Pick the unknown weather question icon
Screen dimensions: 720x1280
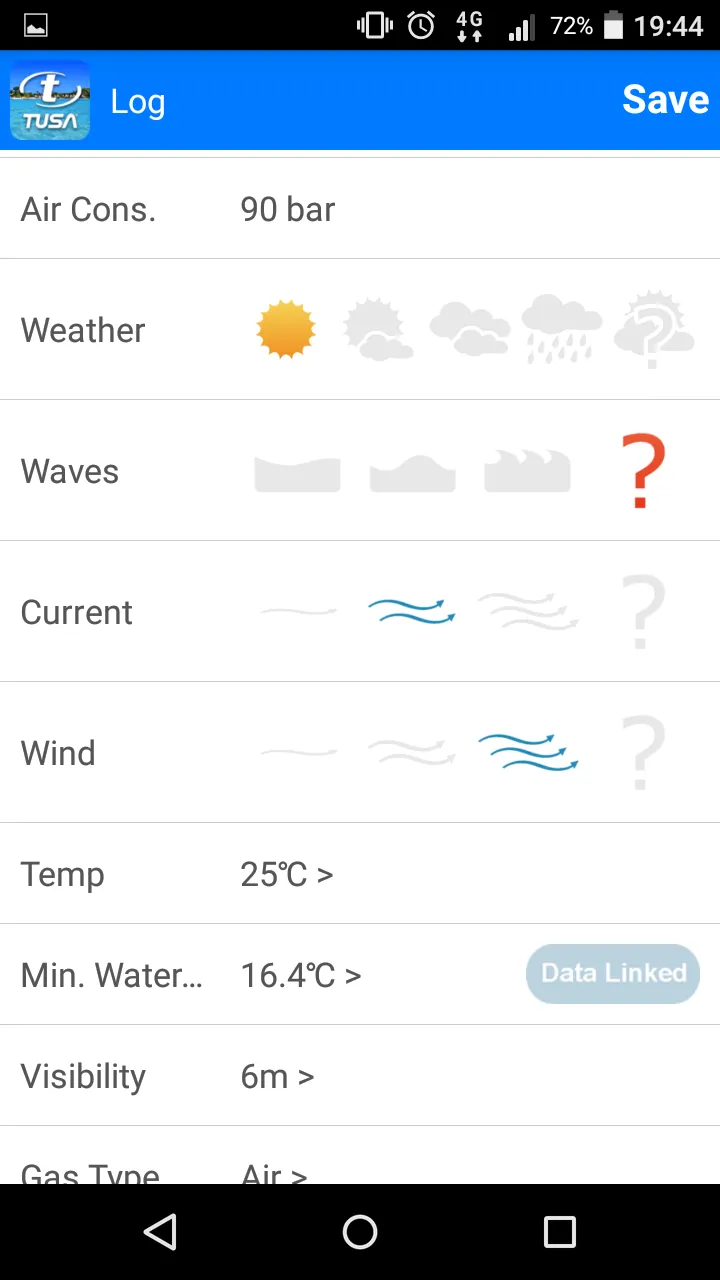tap(653, 330)
